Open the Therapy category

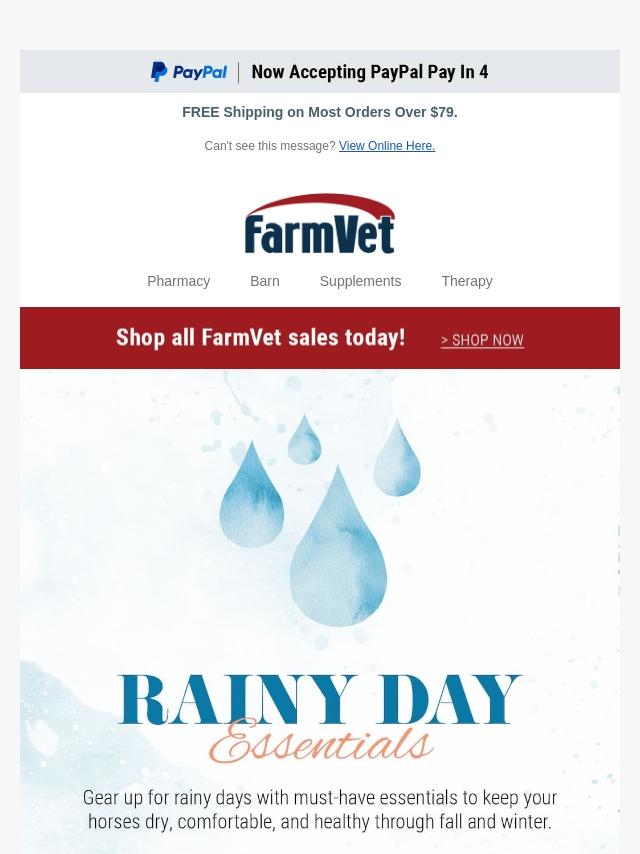point(466,281)
